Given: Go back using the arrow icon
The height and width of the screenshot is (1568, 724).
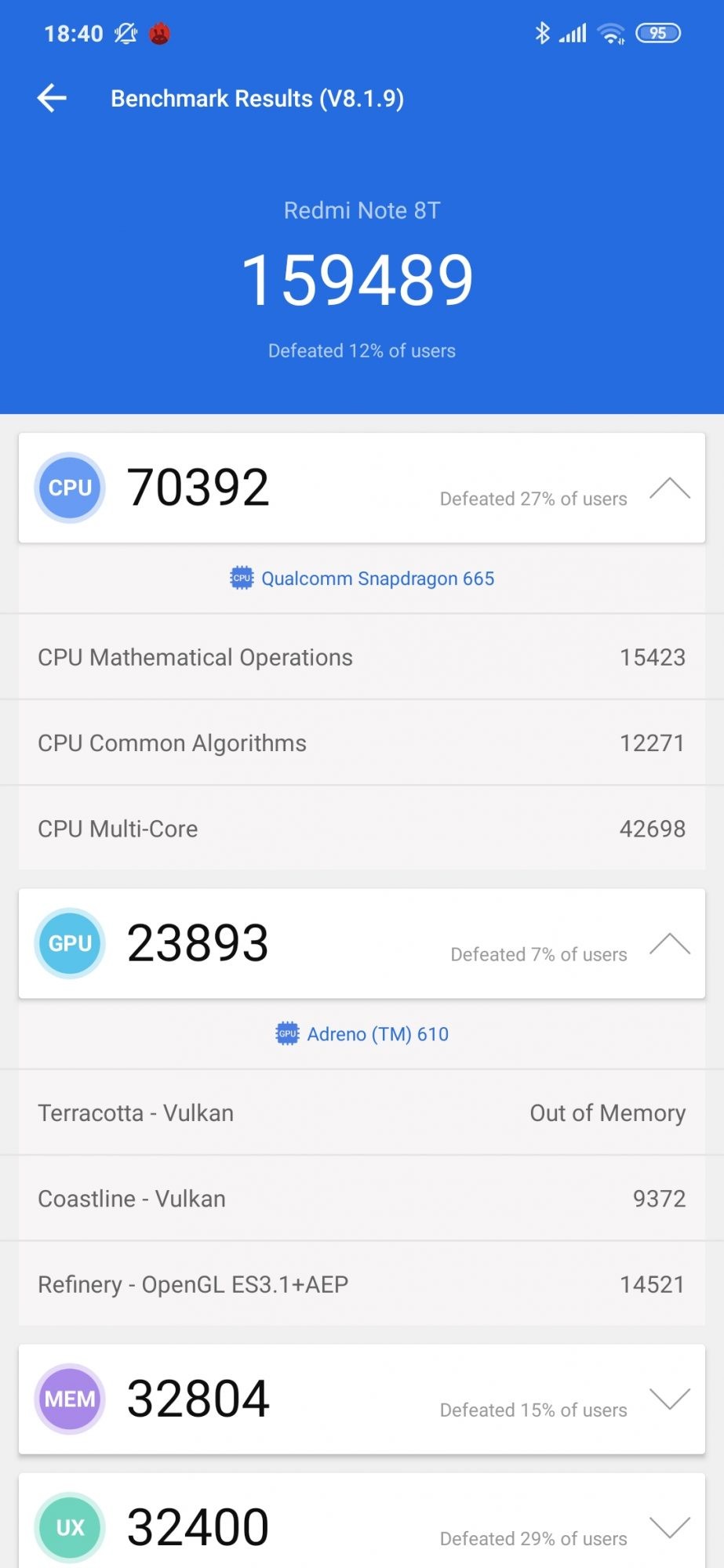Looking at the screenshot, I should (x=52, y=98).
